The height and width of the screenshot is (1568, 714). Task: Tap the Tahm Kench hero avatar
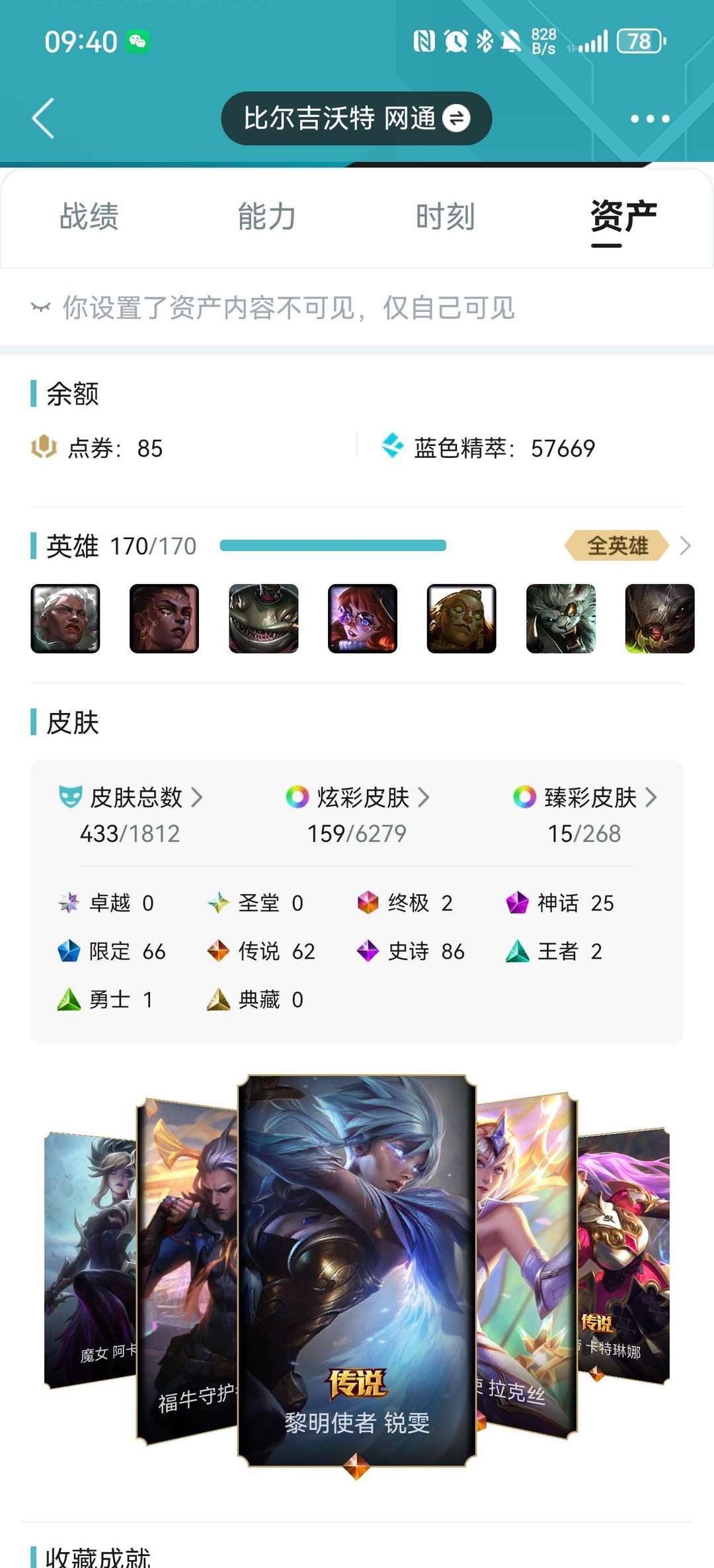(x=264, y=618)
